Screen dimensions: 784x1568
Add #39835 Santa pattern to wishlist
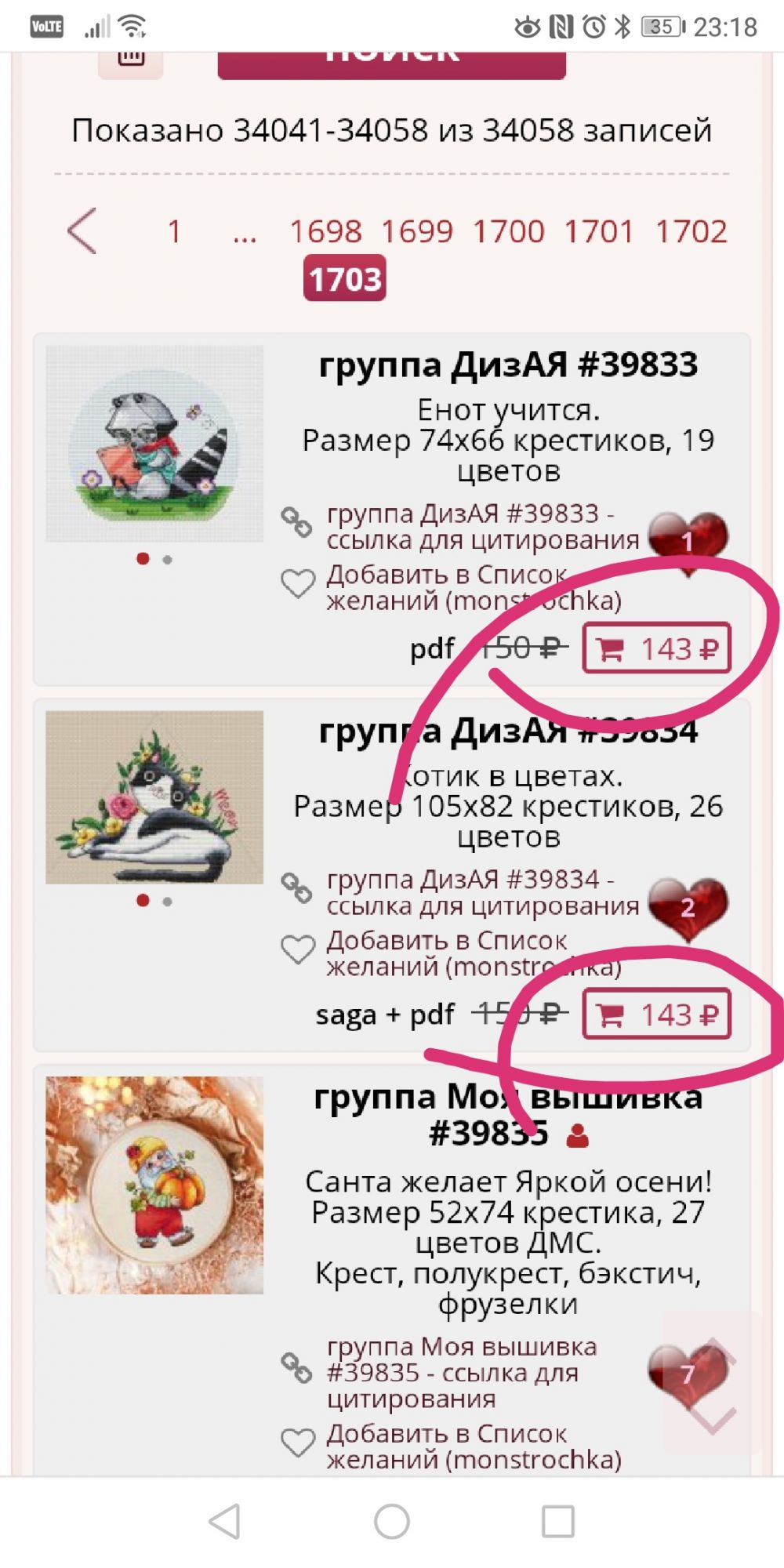[473, 1446]
